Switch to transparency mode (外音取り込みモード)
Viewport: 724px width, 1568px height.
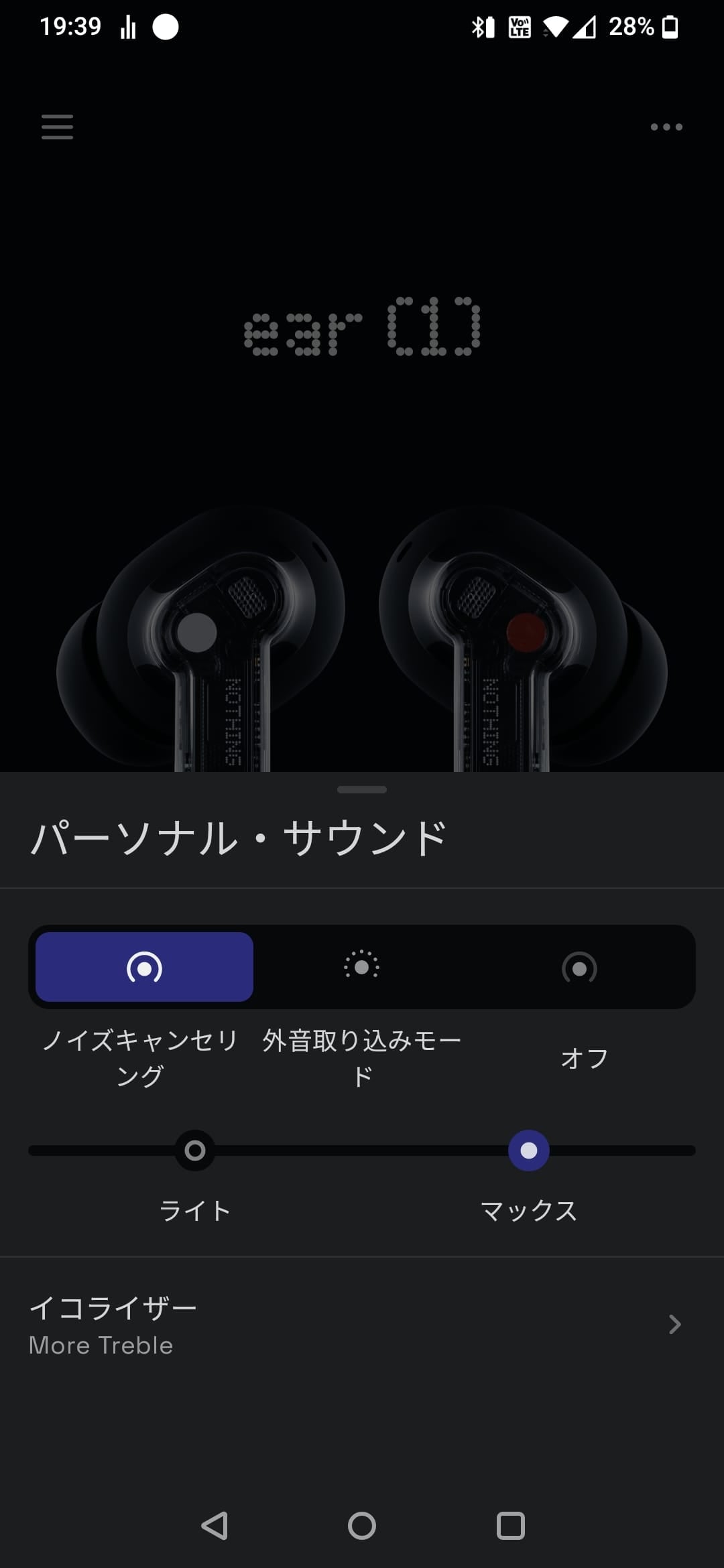[x=361, y=967]
